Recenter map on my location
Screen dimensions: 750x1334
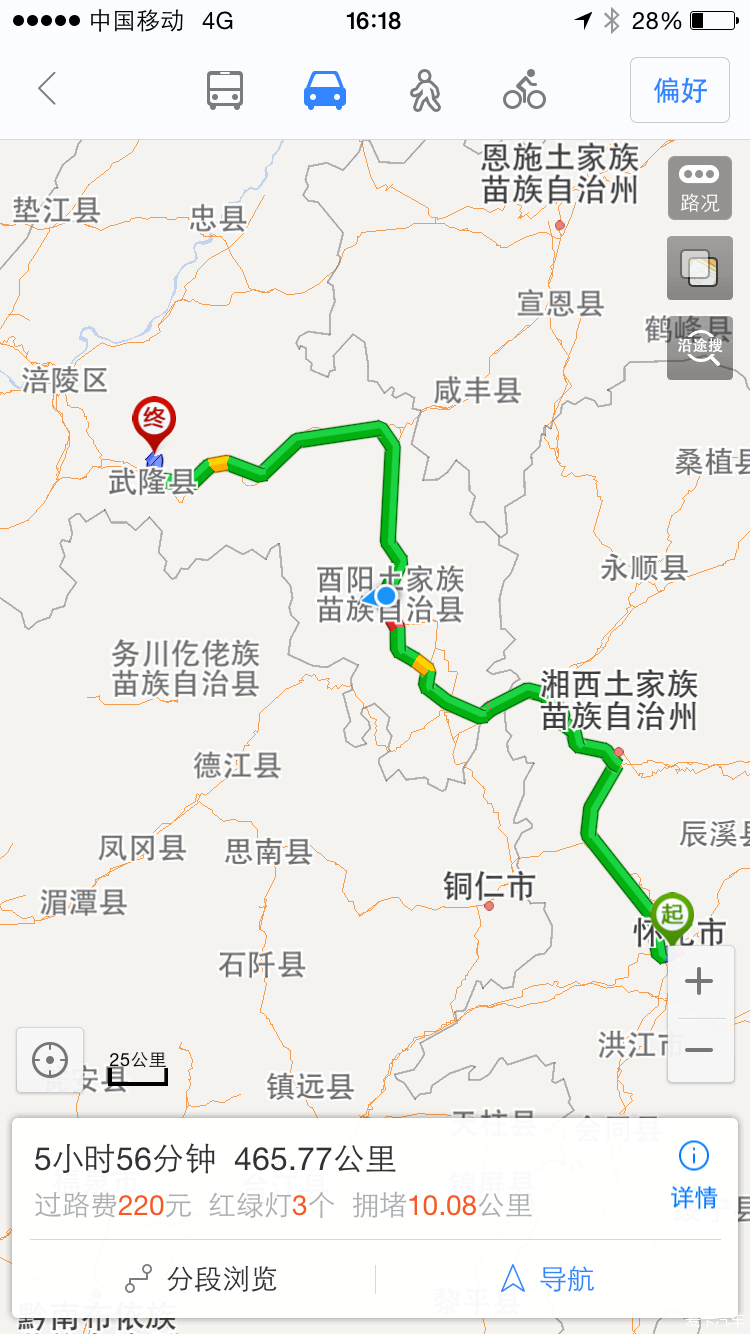tap(50, 1060)
